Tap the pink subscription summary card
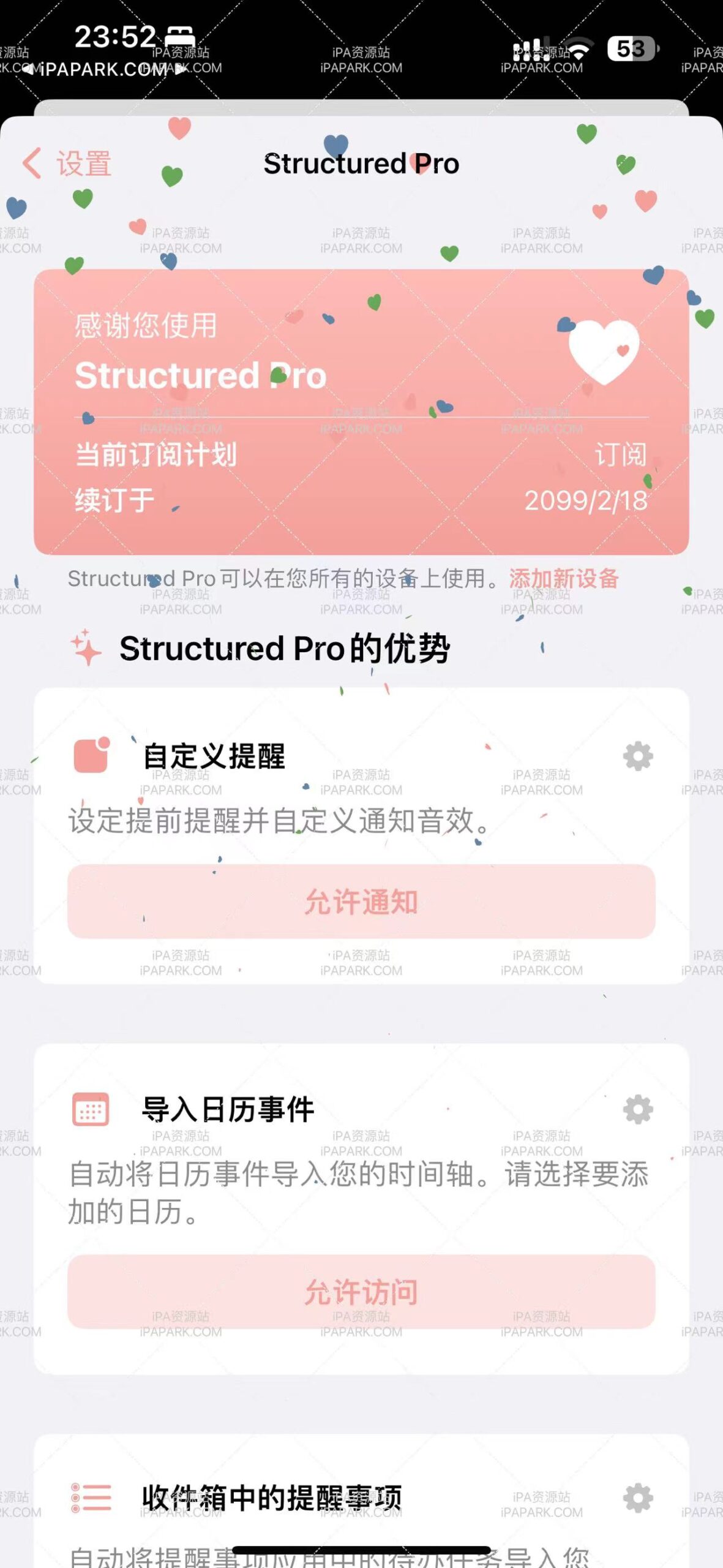This screenshot has height=1568, width=723. 361,410
